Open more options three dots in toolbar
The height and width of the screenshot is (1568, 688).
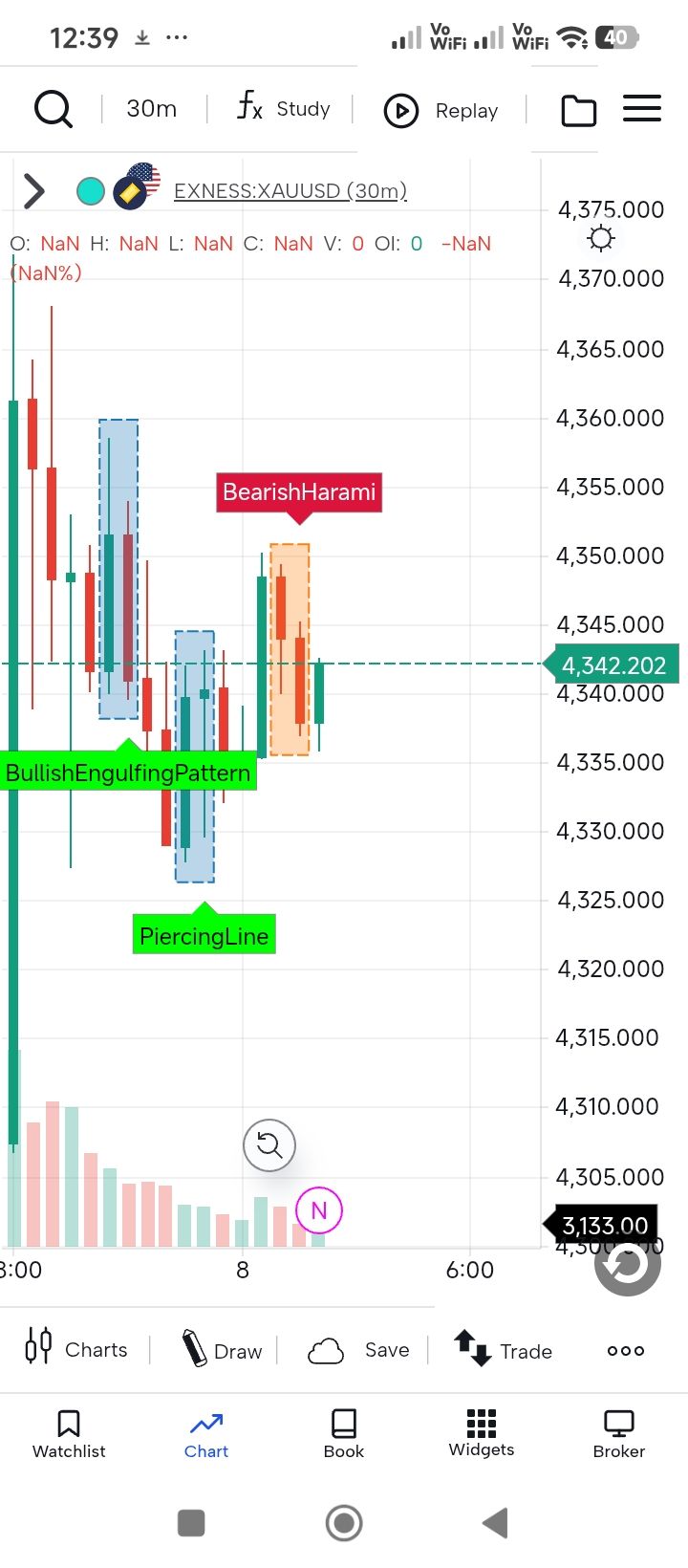pyautogui.click(x=626, y=1351)
